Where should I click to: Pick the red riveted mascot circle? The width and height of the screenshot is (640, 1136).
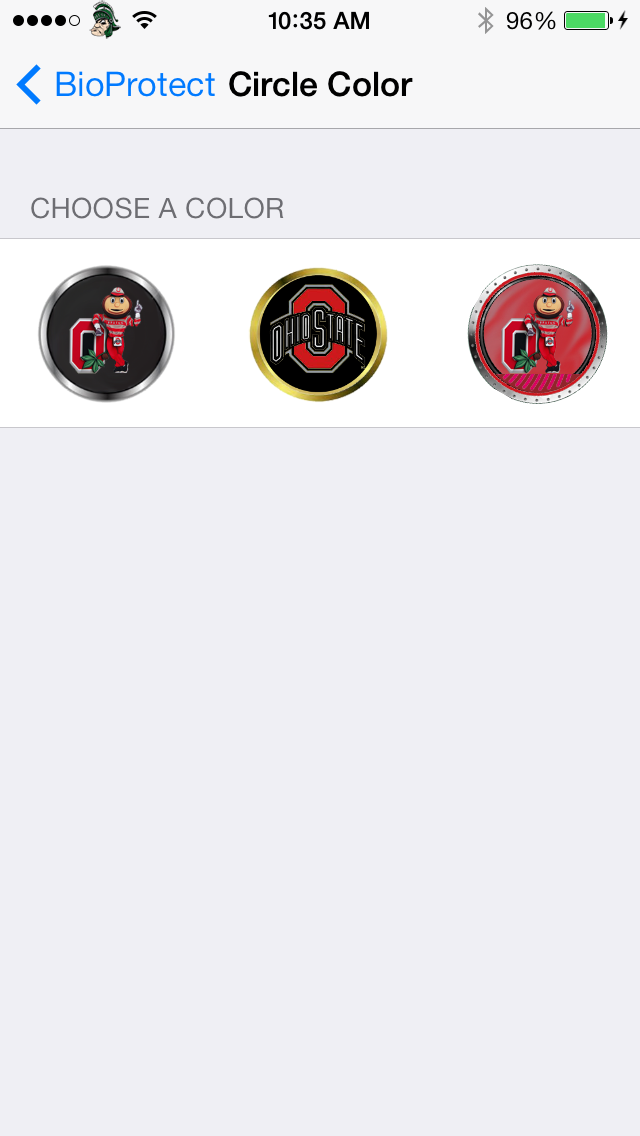click(536, 334)
